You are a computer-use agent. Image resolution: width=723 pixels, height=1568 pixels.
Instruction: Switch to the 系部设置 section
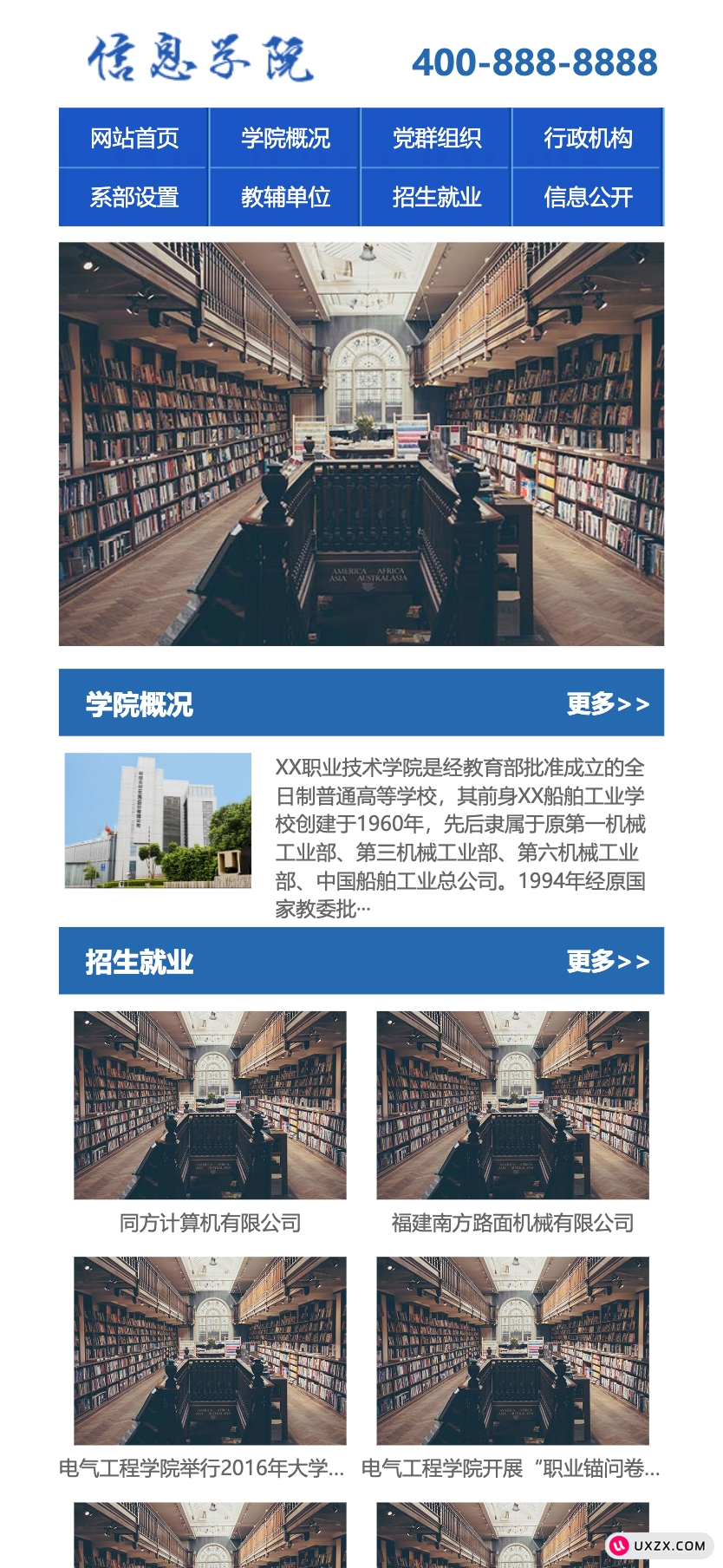[x=134, y=197]
